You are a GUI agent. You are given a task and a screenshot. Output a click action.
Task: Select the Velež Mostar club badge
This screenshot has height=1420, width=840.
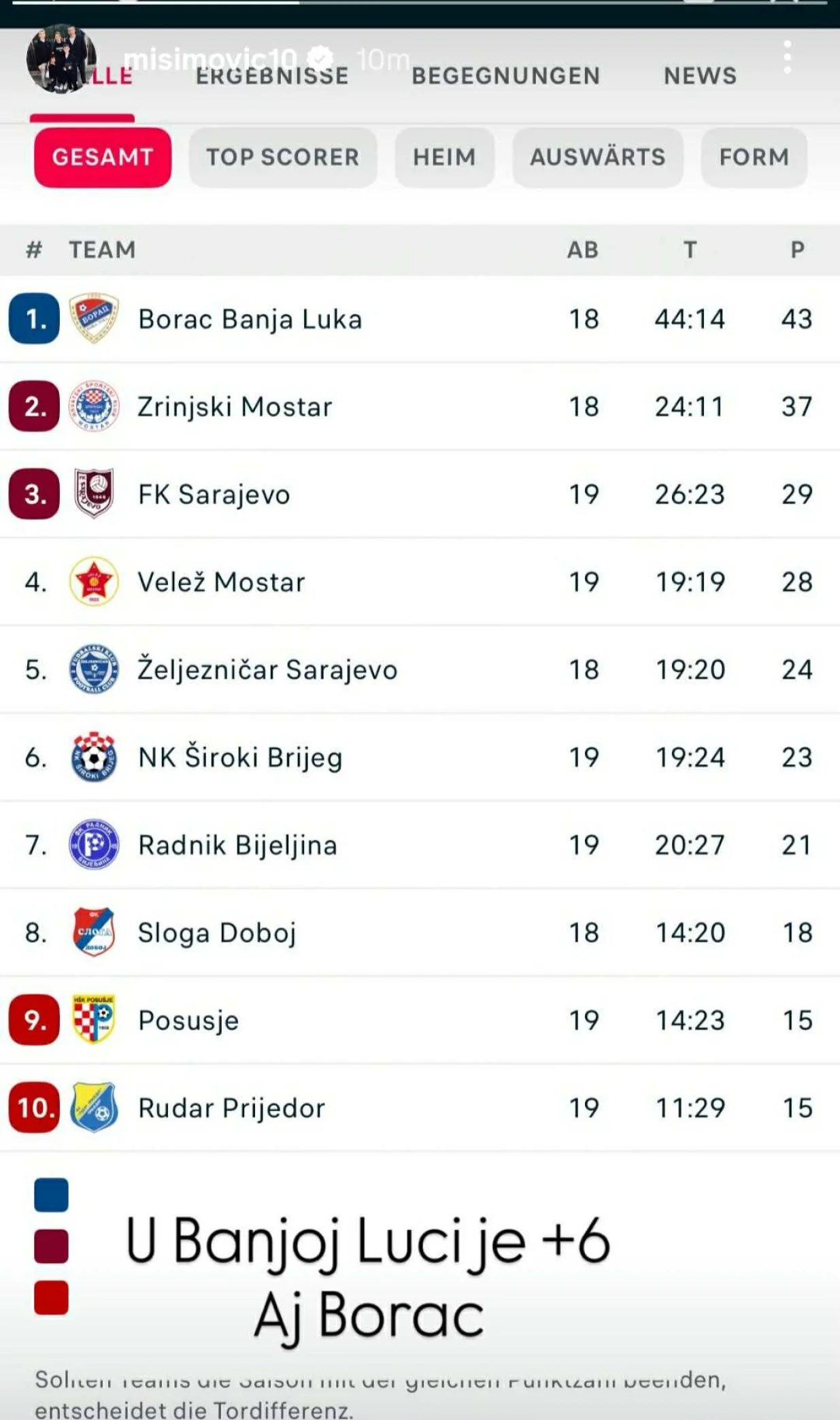(x=93, y=582)
